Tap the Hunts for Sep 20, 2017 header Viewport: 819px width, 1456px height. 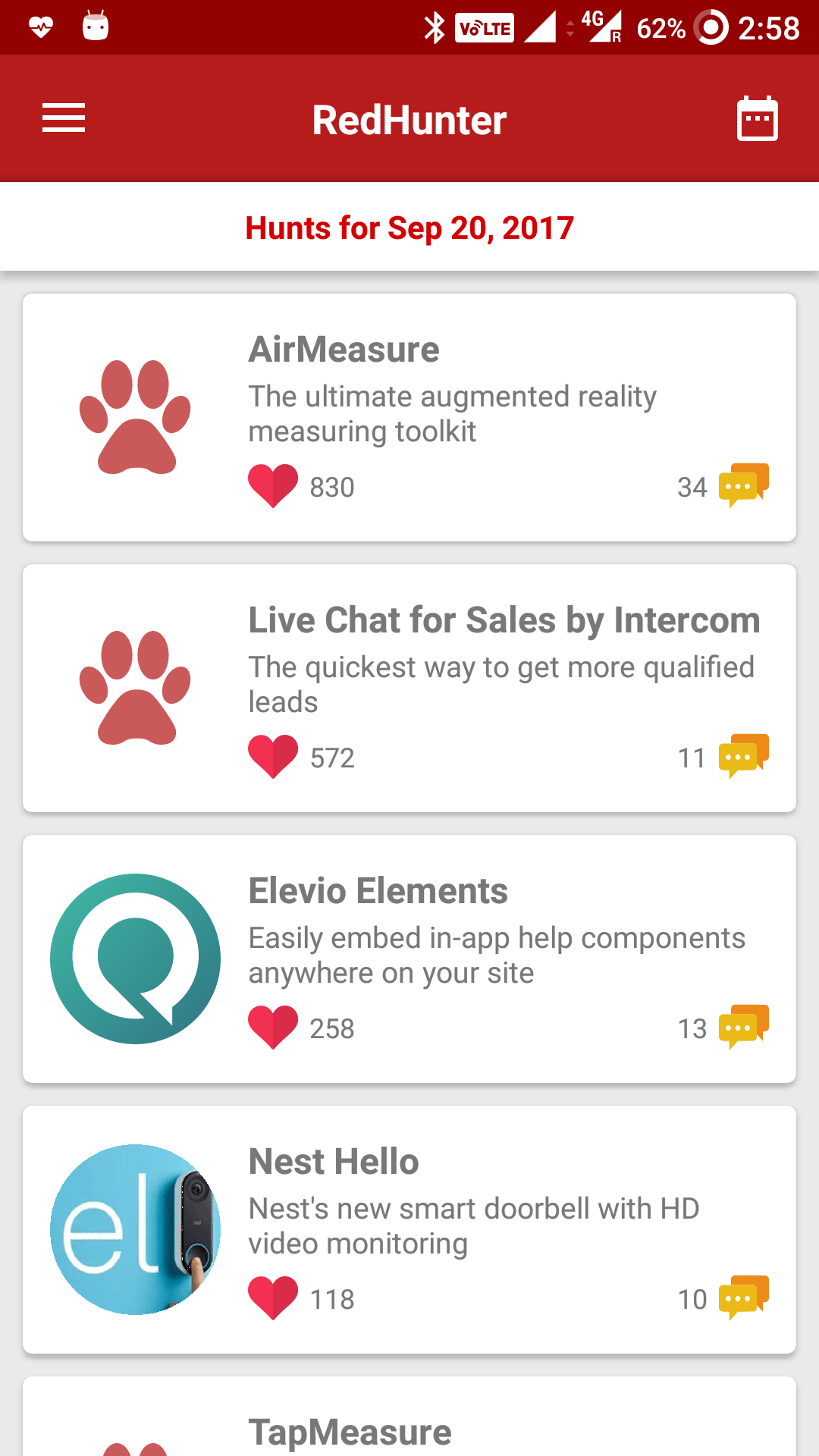coord(409,227)
